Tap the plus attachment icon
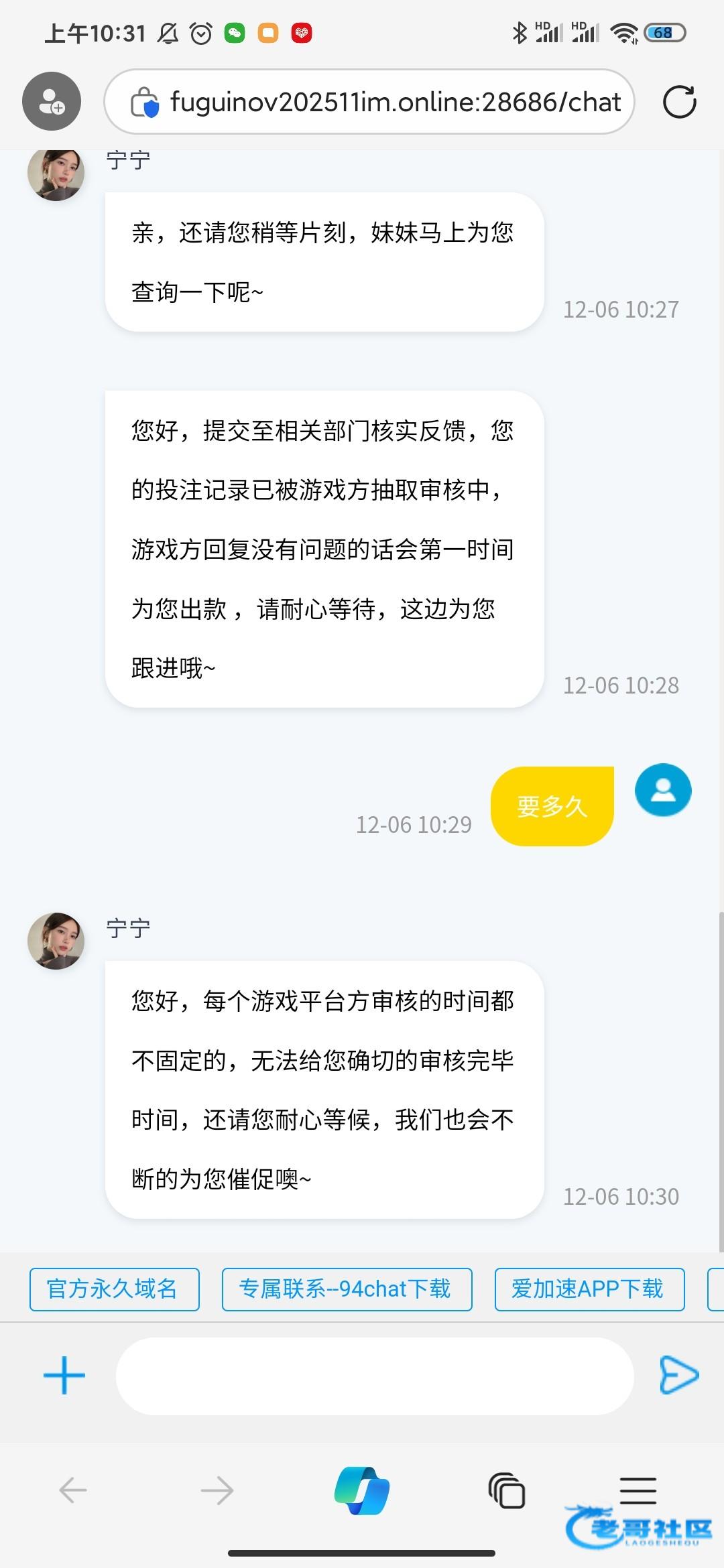 [64, 1375]
